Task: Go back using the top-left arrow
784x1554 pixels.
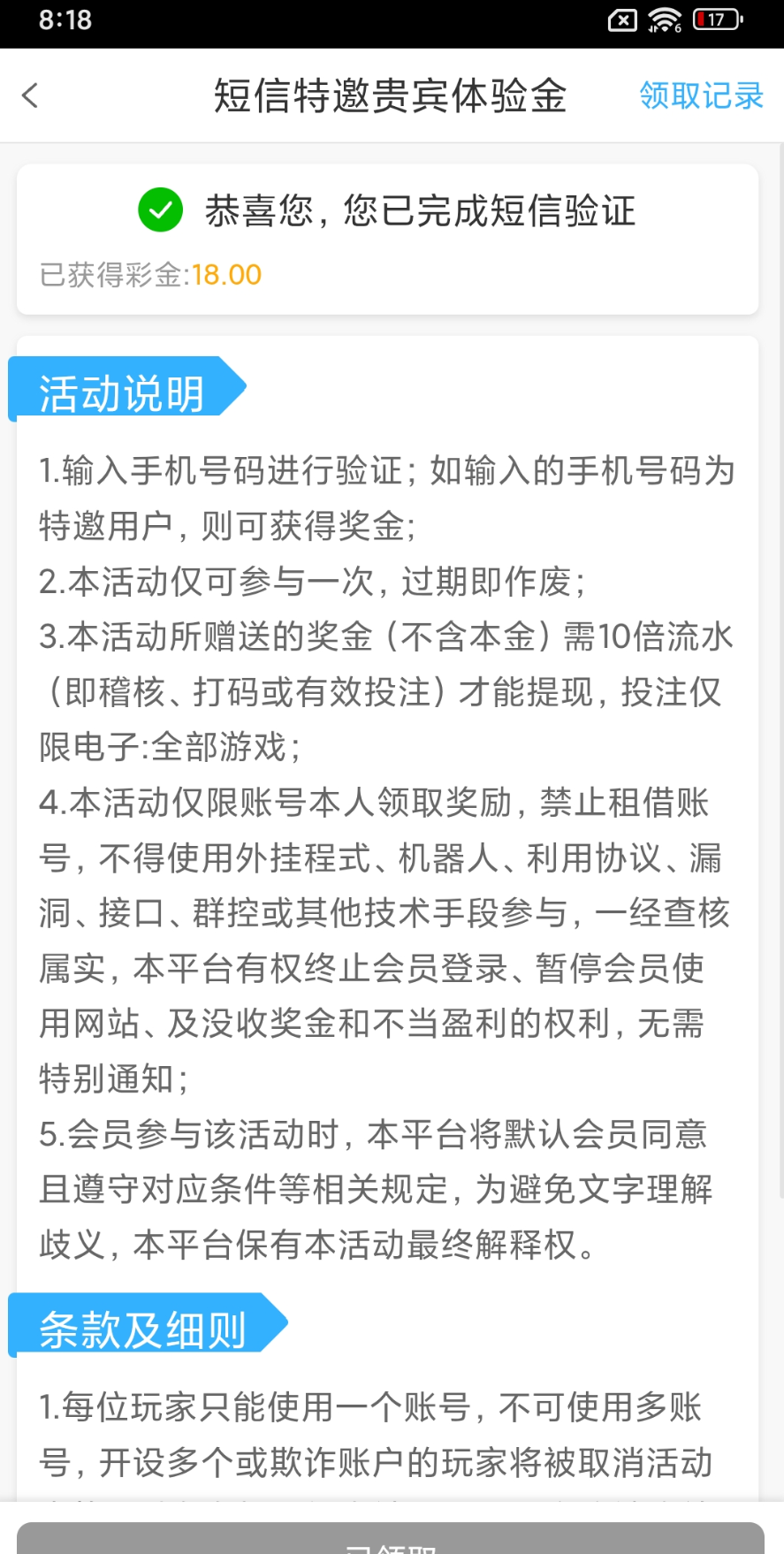Action: (31, 95)
